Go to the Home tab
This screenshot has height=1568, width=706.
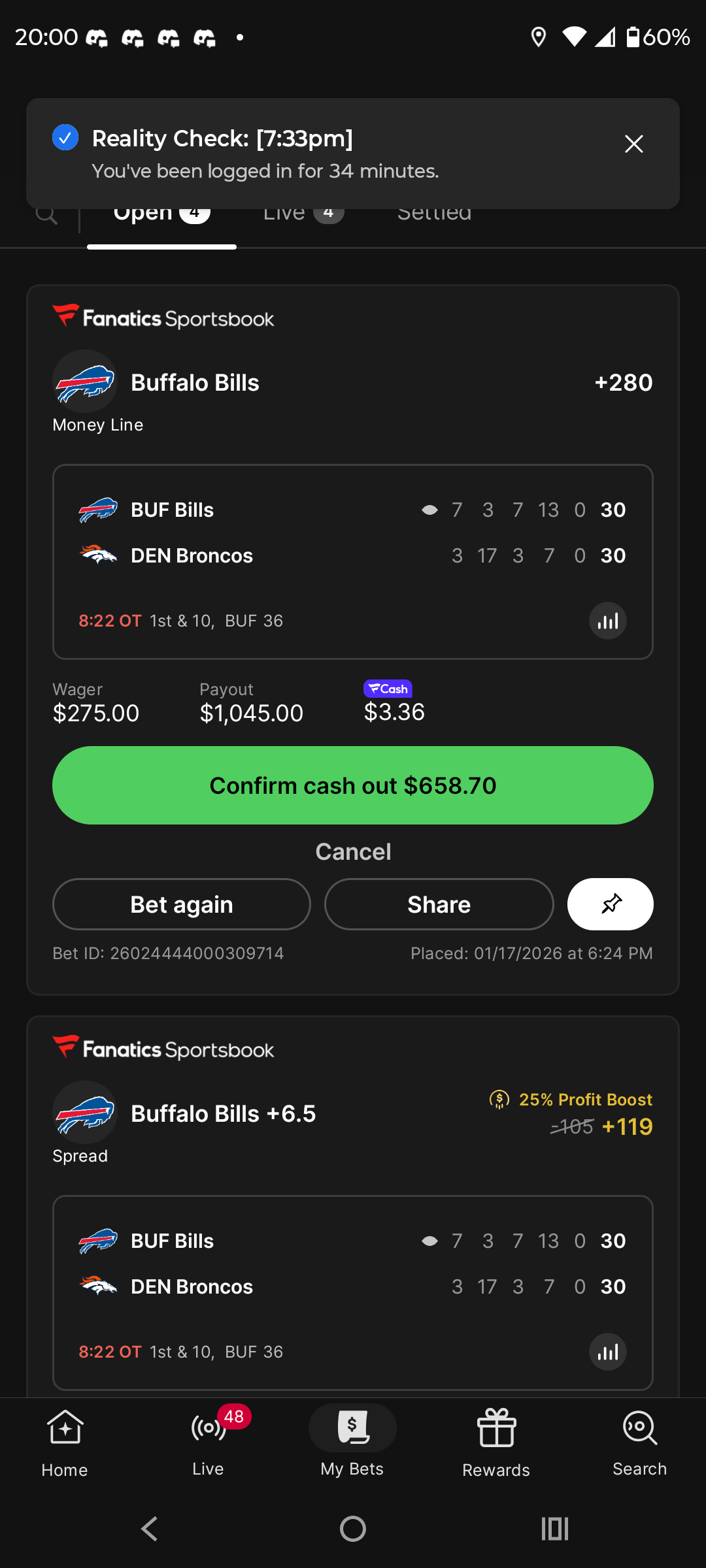point(65,1443)
